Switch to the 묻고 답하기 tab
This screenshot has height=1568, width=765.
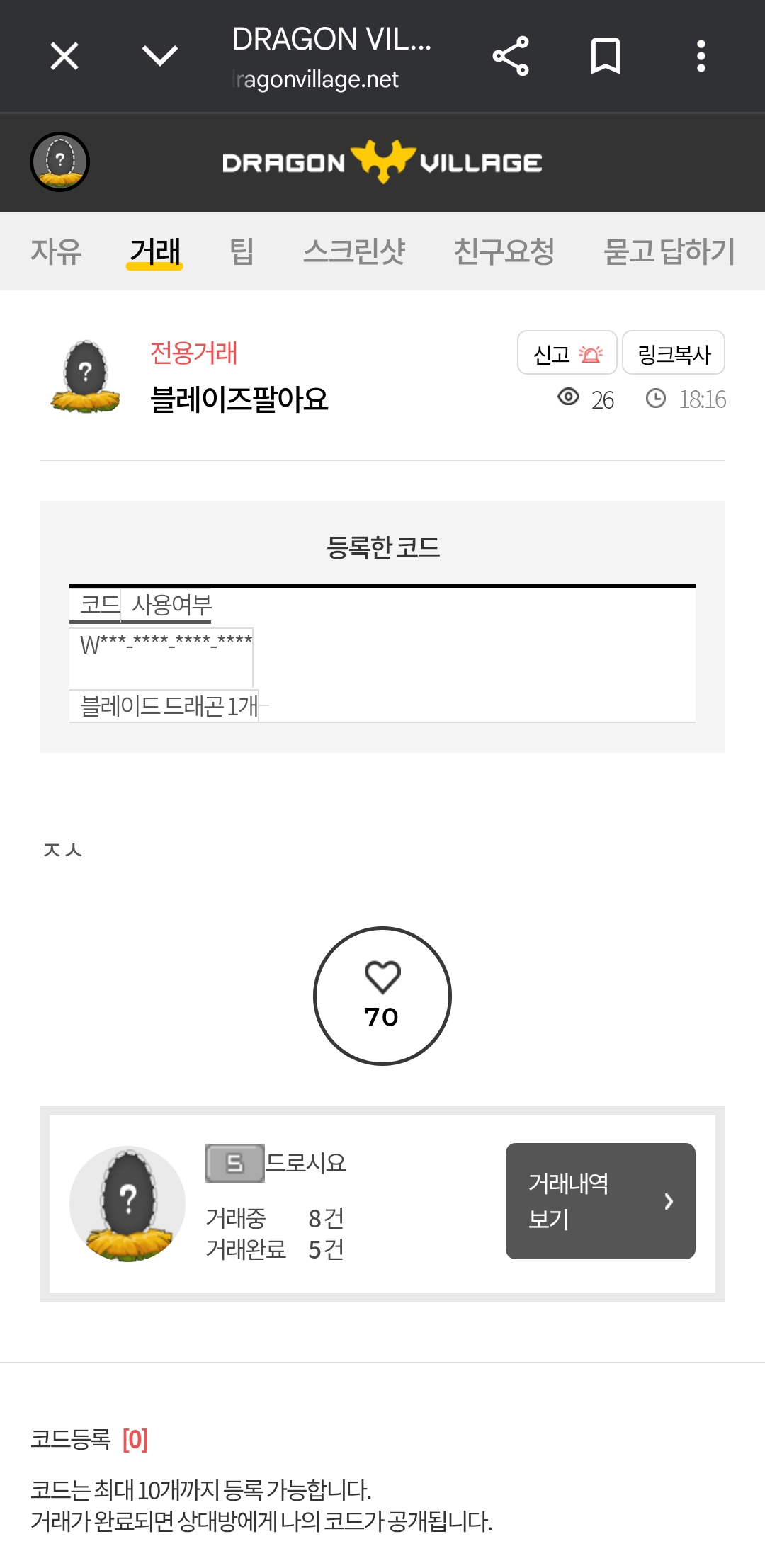669,251
